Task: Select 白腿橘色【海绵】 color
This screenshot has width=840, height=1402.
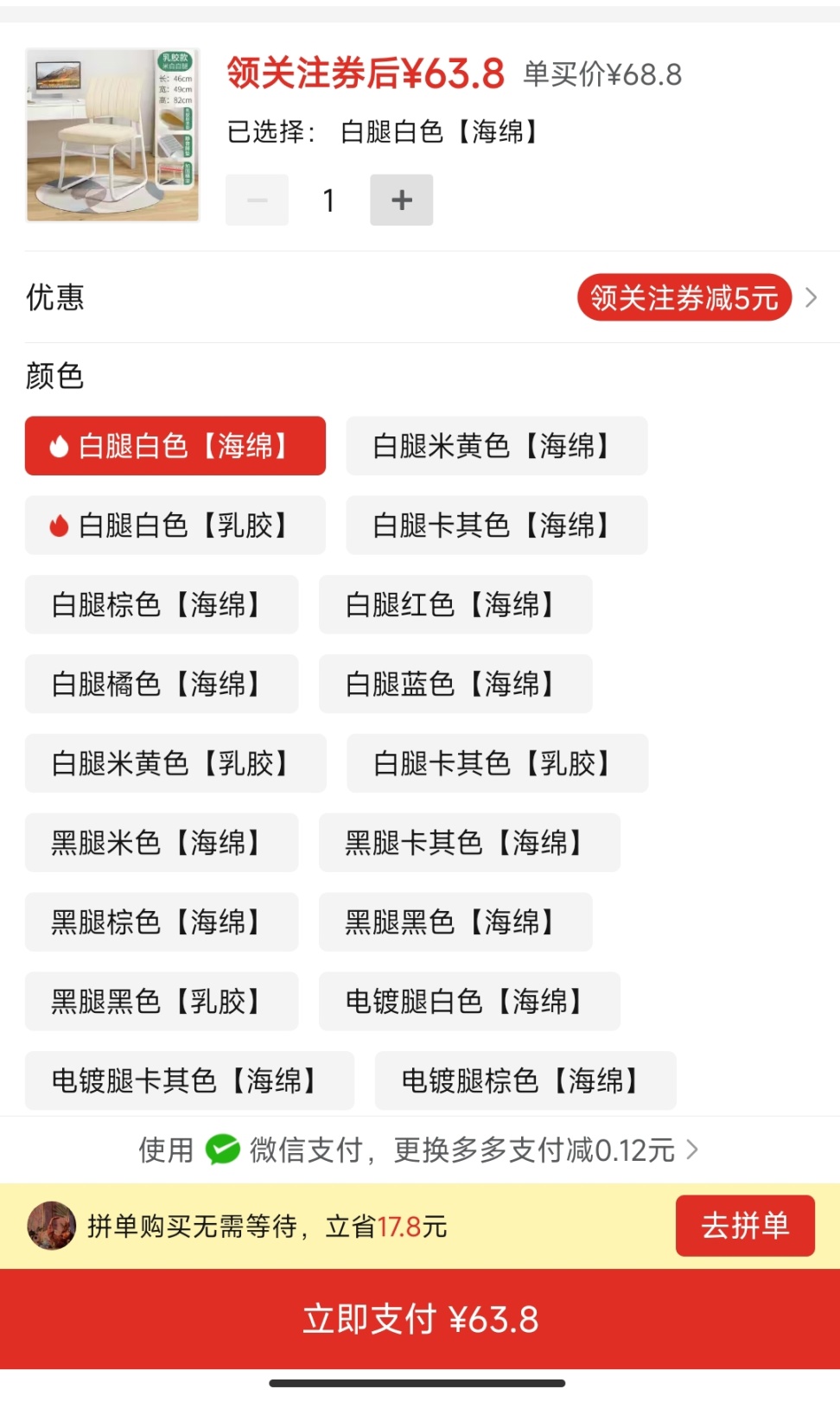Action: pos(161,685)
